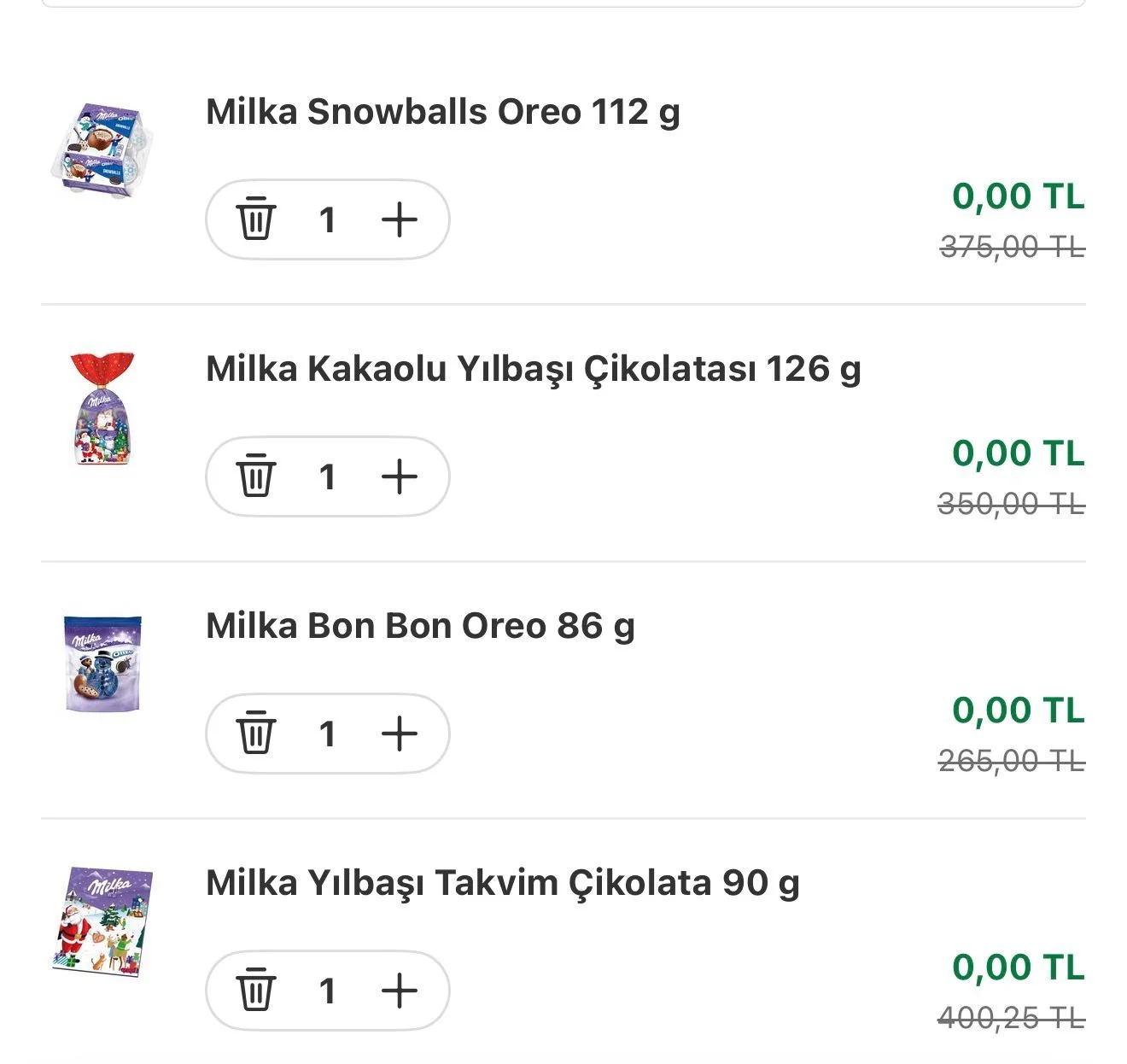1127x1064 pixels.
Task: View Milka Bon Bon Oreo product image
Action: click(102, 664)
